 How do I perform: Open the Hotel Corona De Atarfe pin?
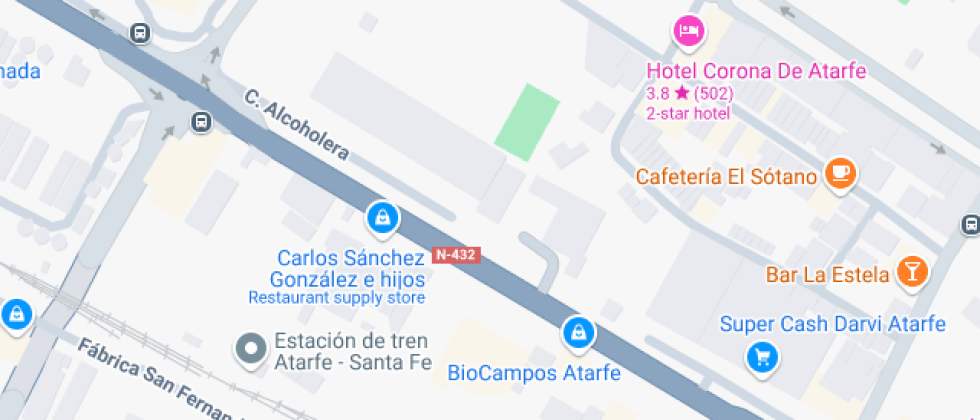tap(688, 31)
